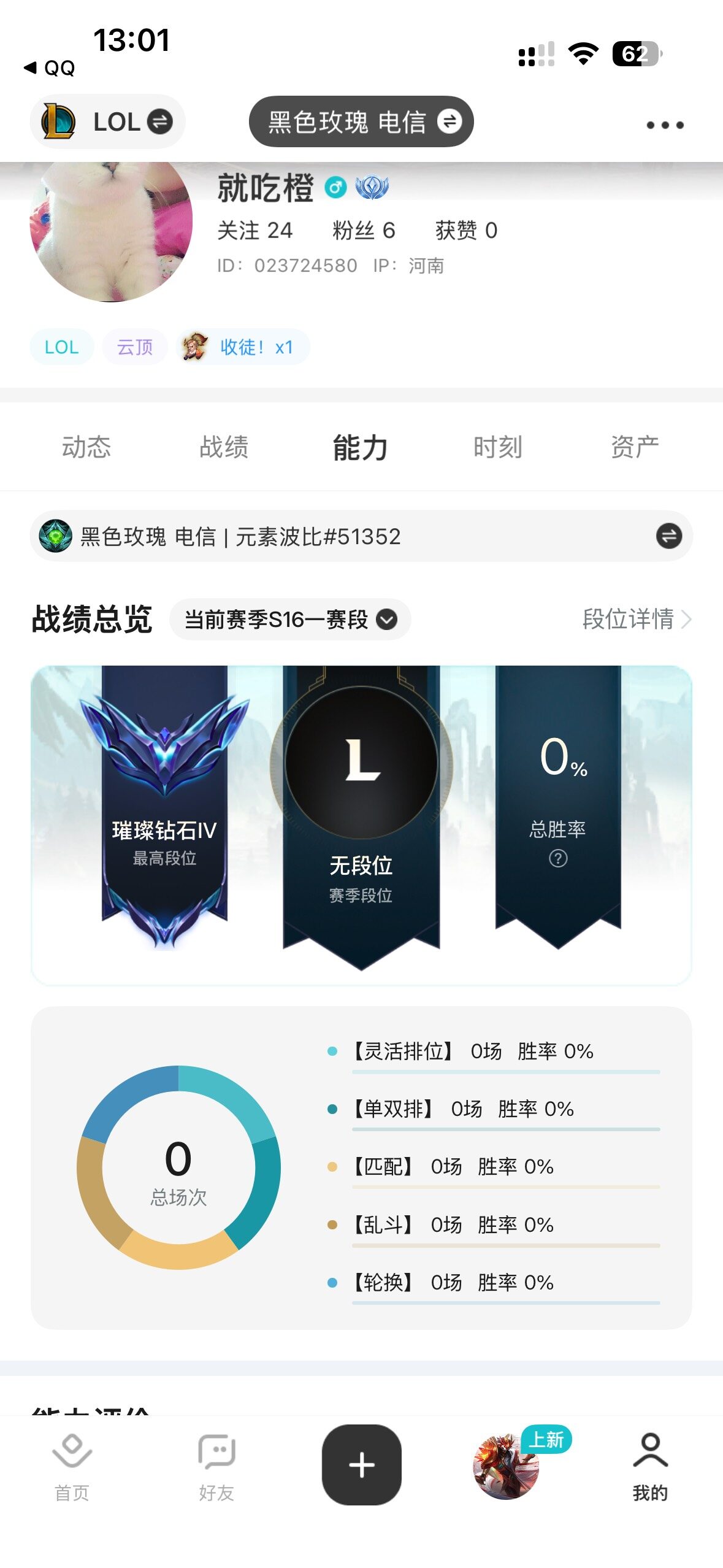Viewport: 723px width, 1568px height.
Task: Open the 关注 24 following list
Action: coord(256,230)
